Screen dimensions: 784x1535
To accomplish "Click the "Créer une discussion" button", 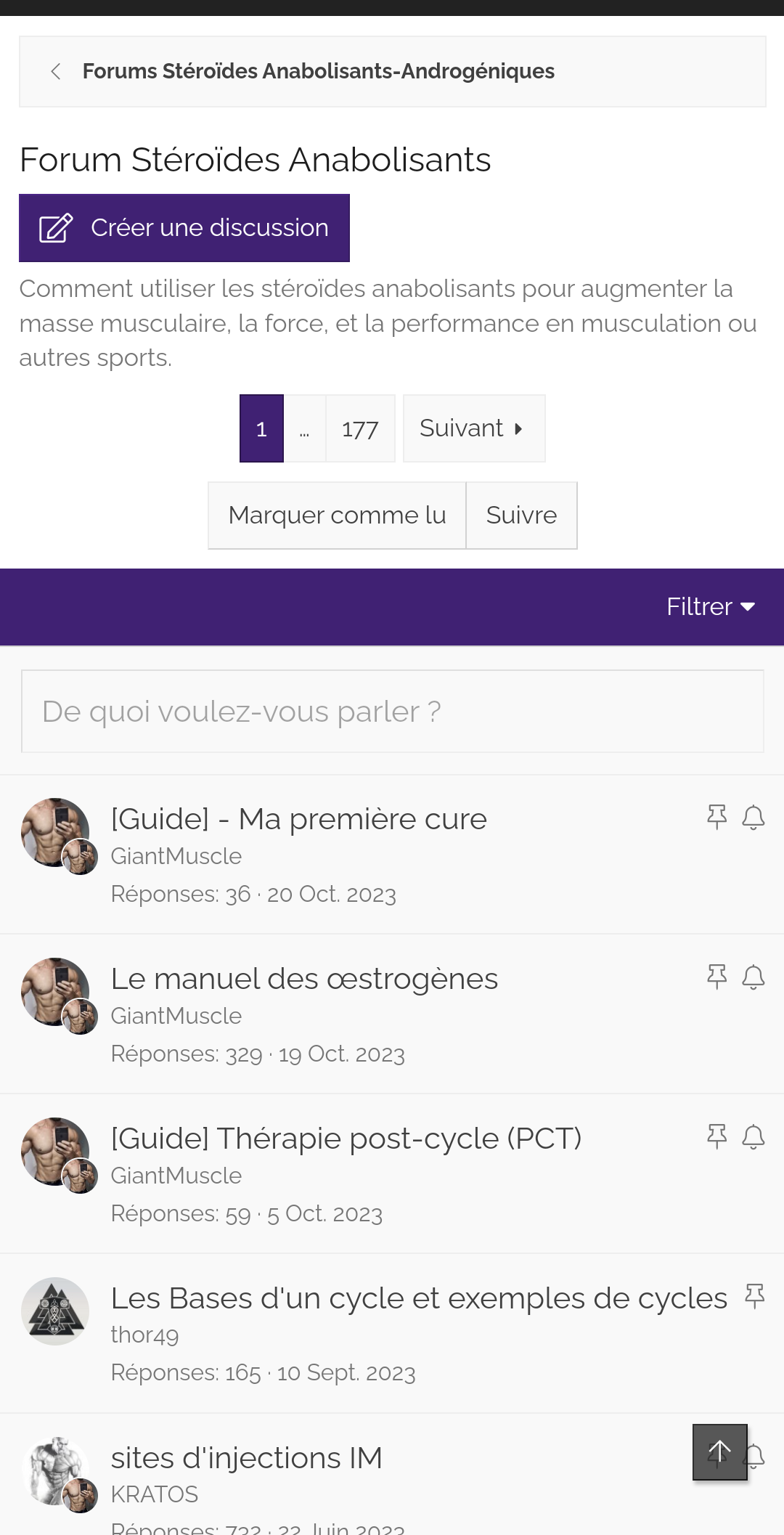I will [x=184, y=227].
